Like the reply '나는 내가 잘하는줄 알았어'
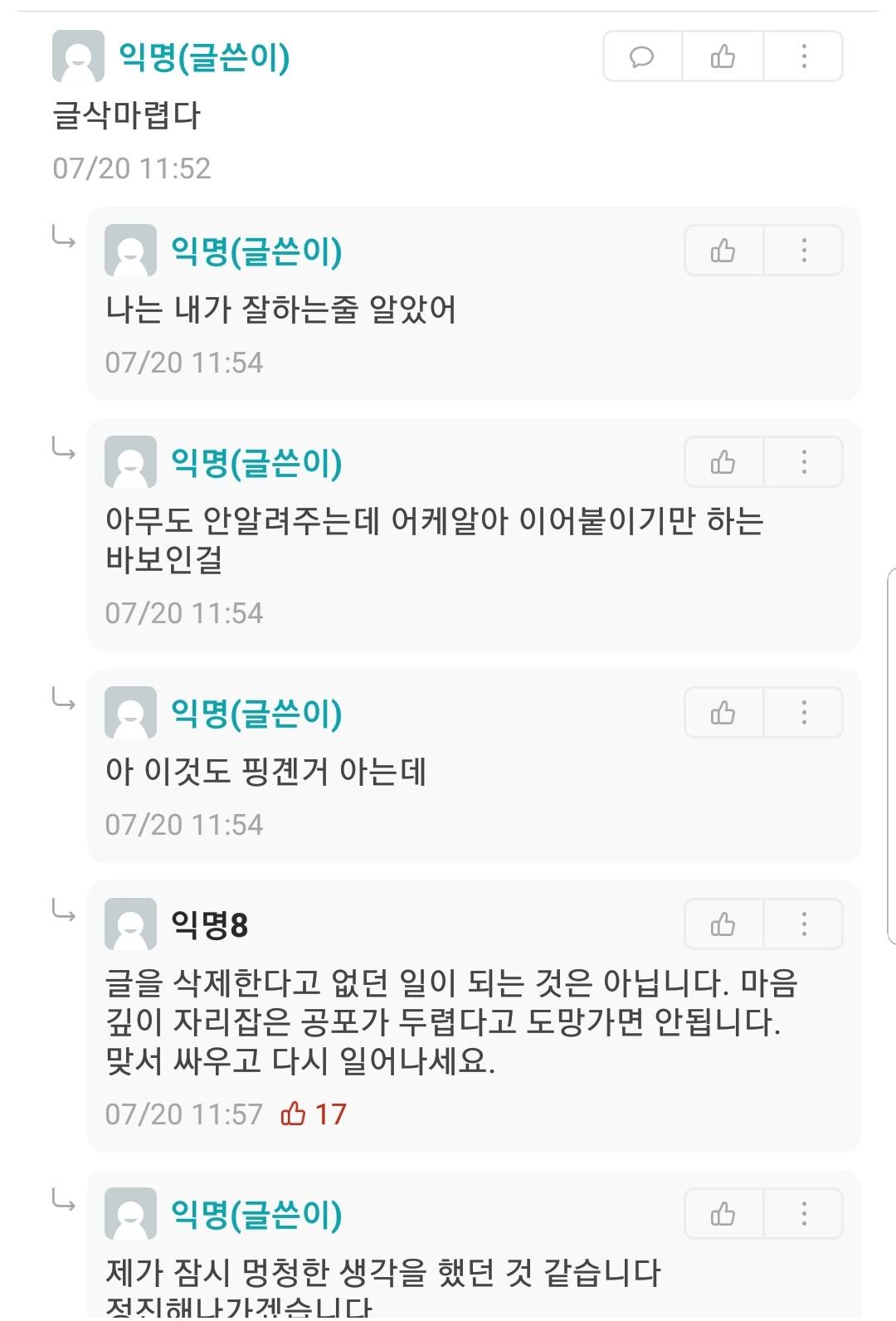Image resolution: width=896 pixels, height=1321 pixels. [x=723, y=251]
